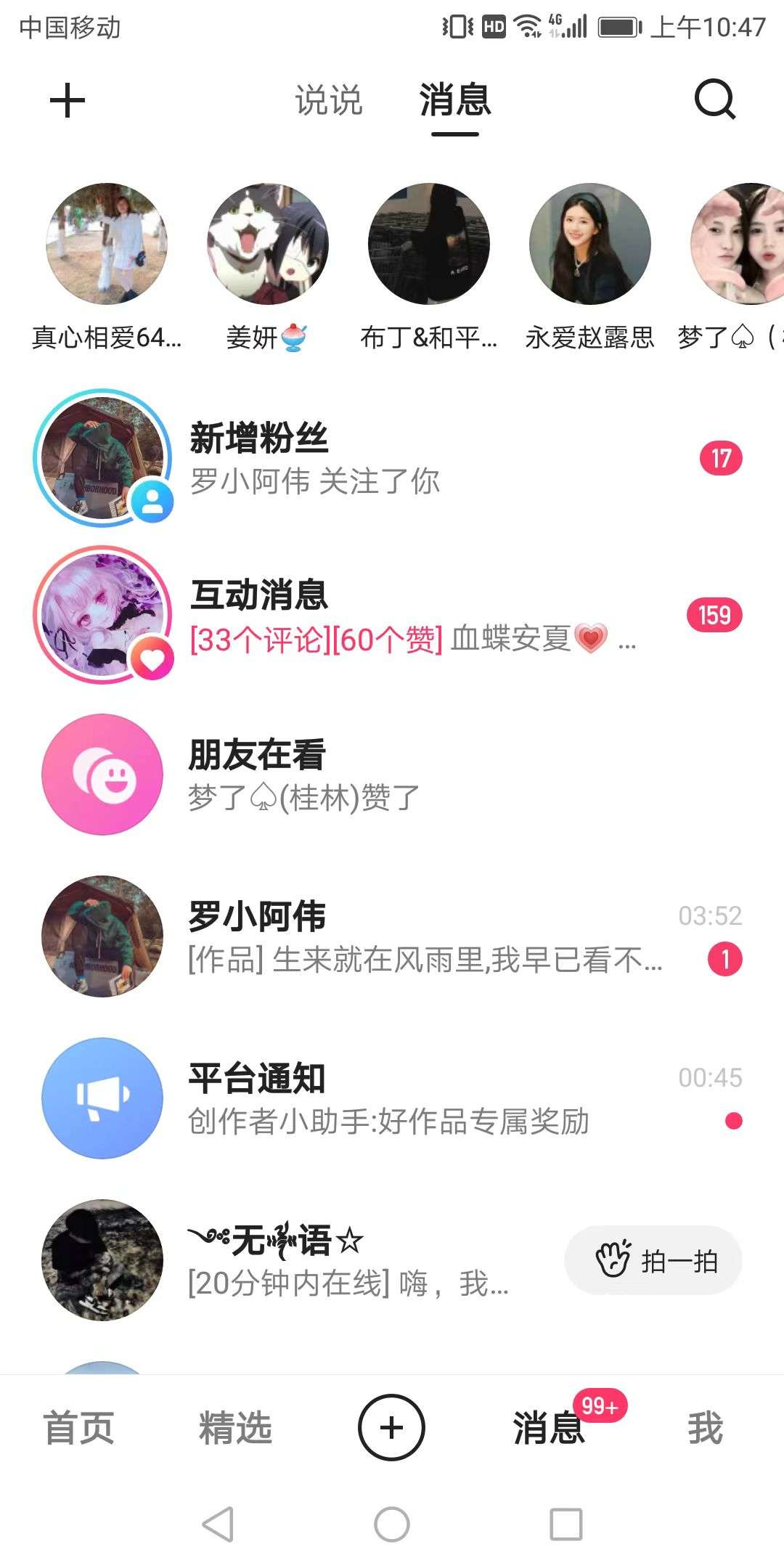Tap the system back button
The image size is (784, 1568).
coord(218,1524)
